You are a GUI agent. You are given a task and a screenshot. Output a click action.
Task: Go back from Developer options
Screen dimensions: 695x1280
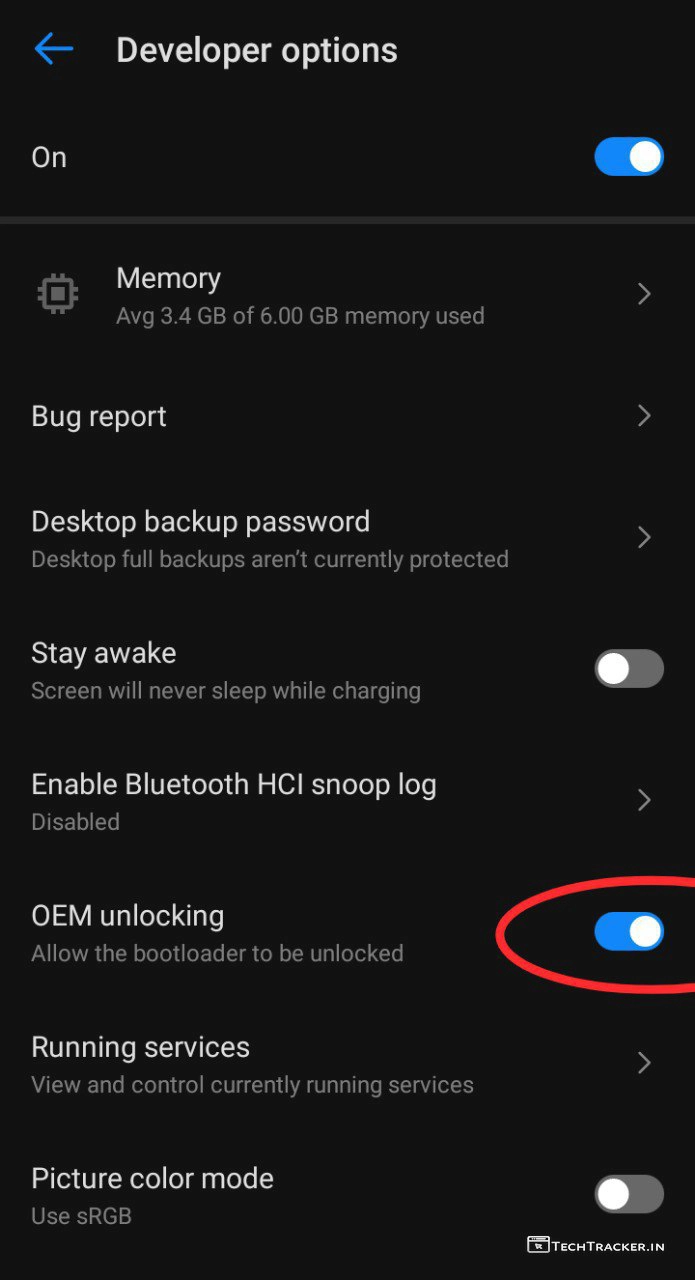tap(53, 49)
